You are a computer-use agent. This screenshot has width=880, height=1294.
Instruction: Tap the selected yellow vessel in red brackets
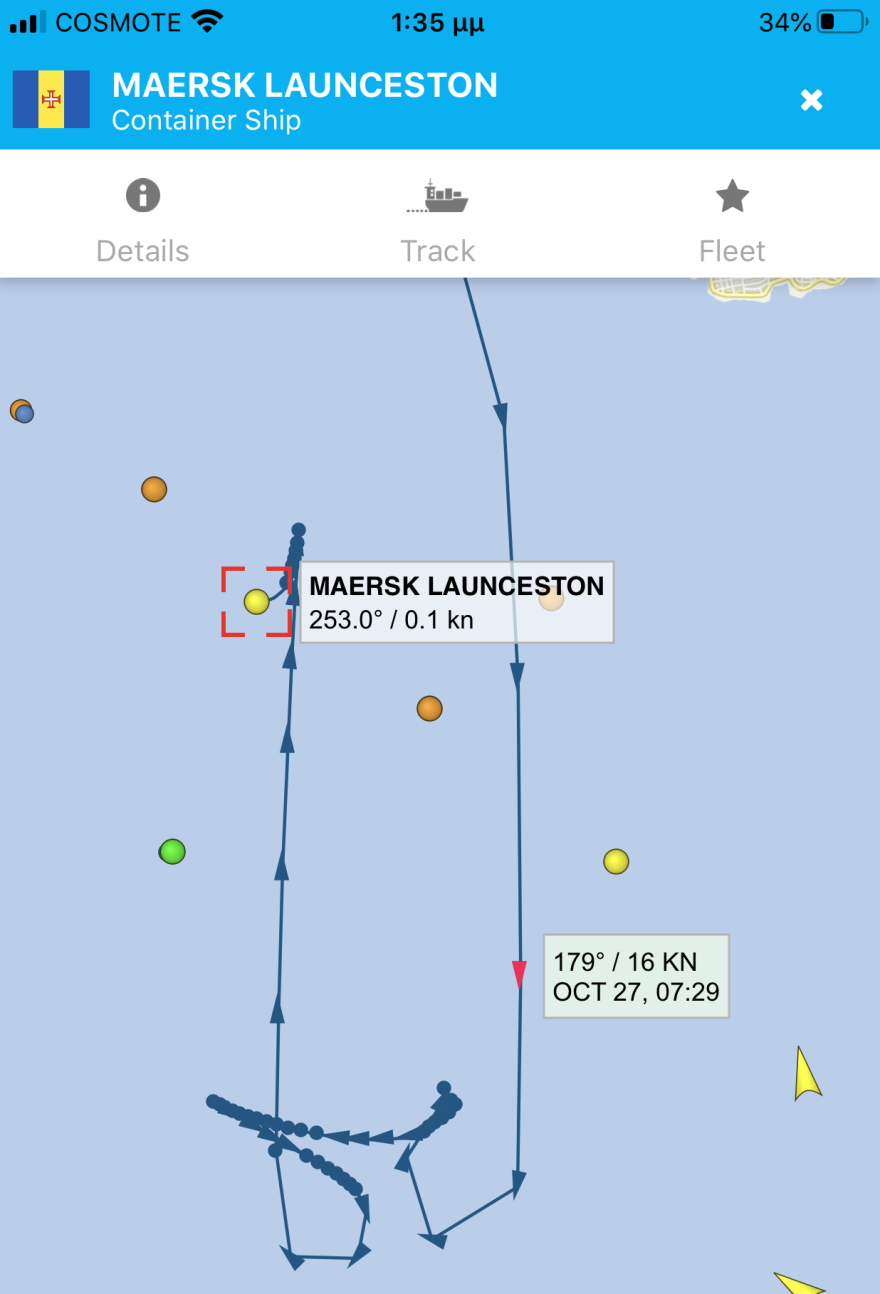257,601
